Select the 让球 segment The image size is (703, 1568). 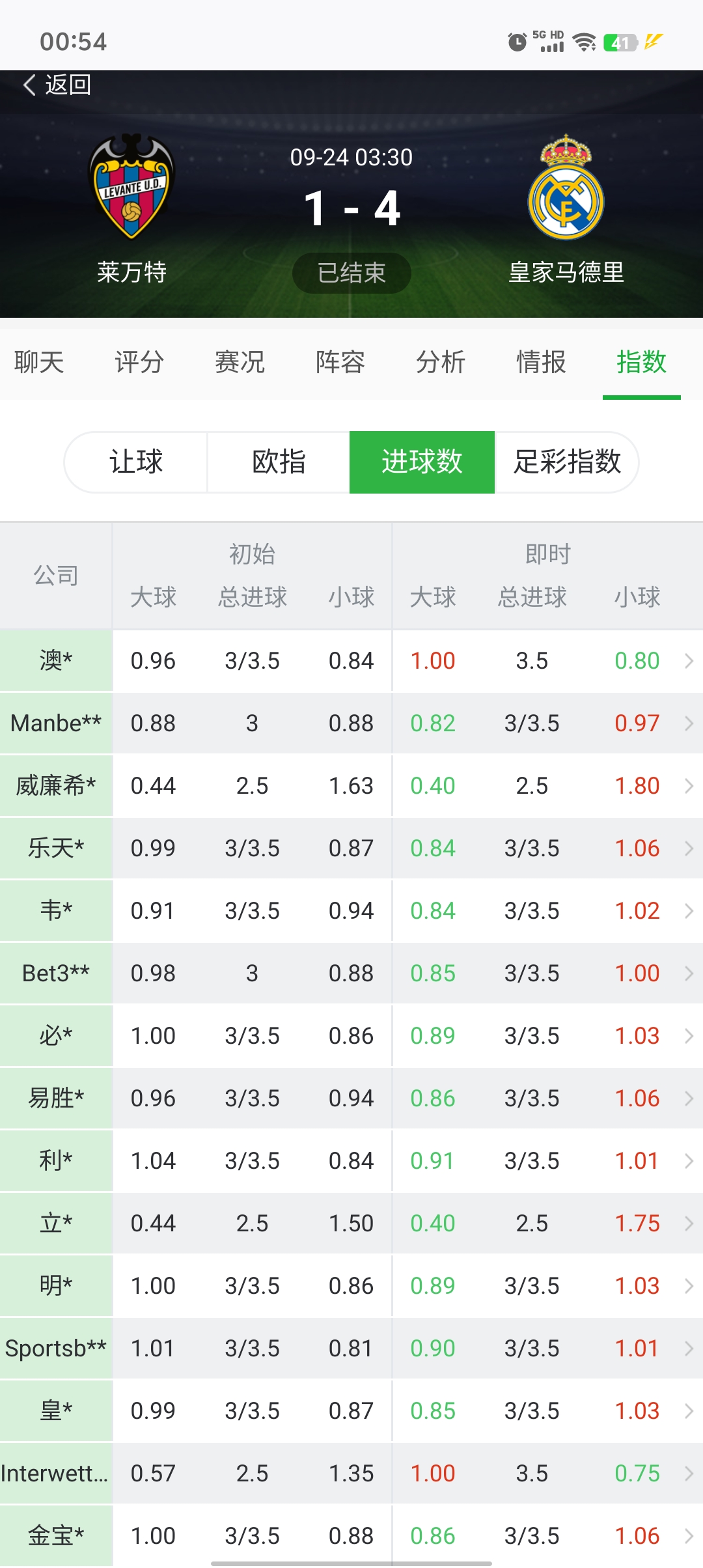click(x=136, y=462)
